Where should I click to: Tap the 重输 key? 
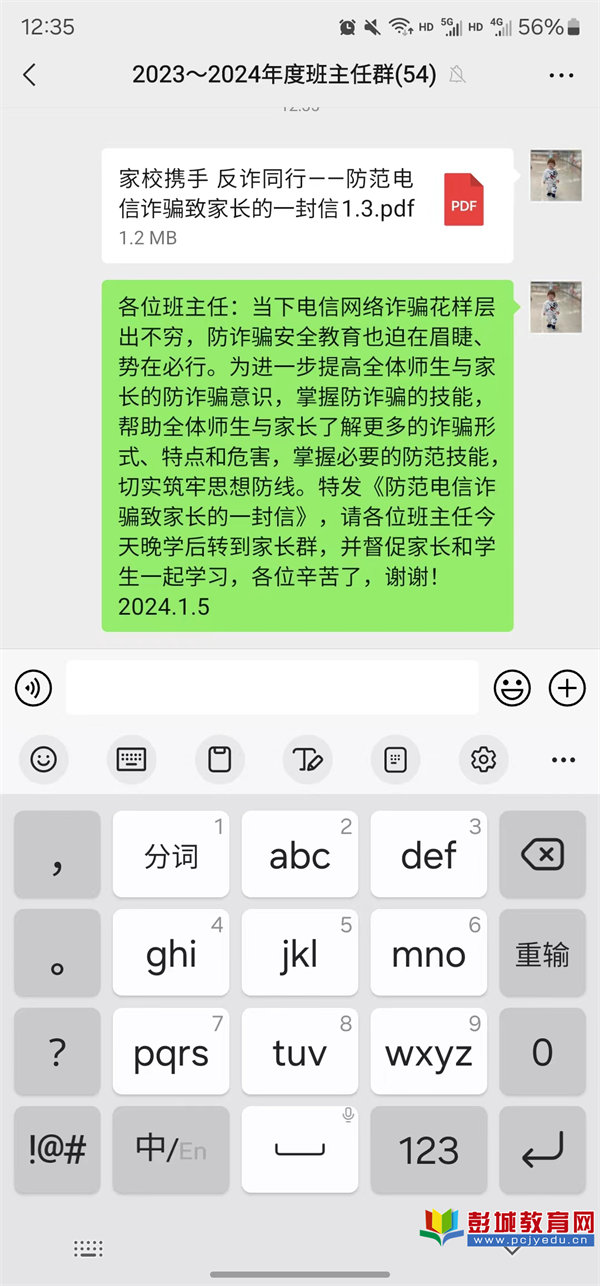pos(543,952)
